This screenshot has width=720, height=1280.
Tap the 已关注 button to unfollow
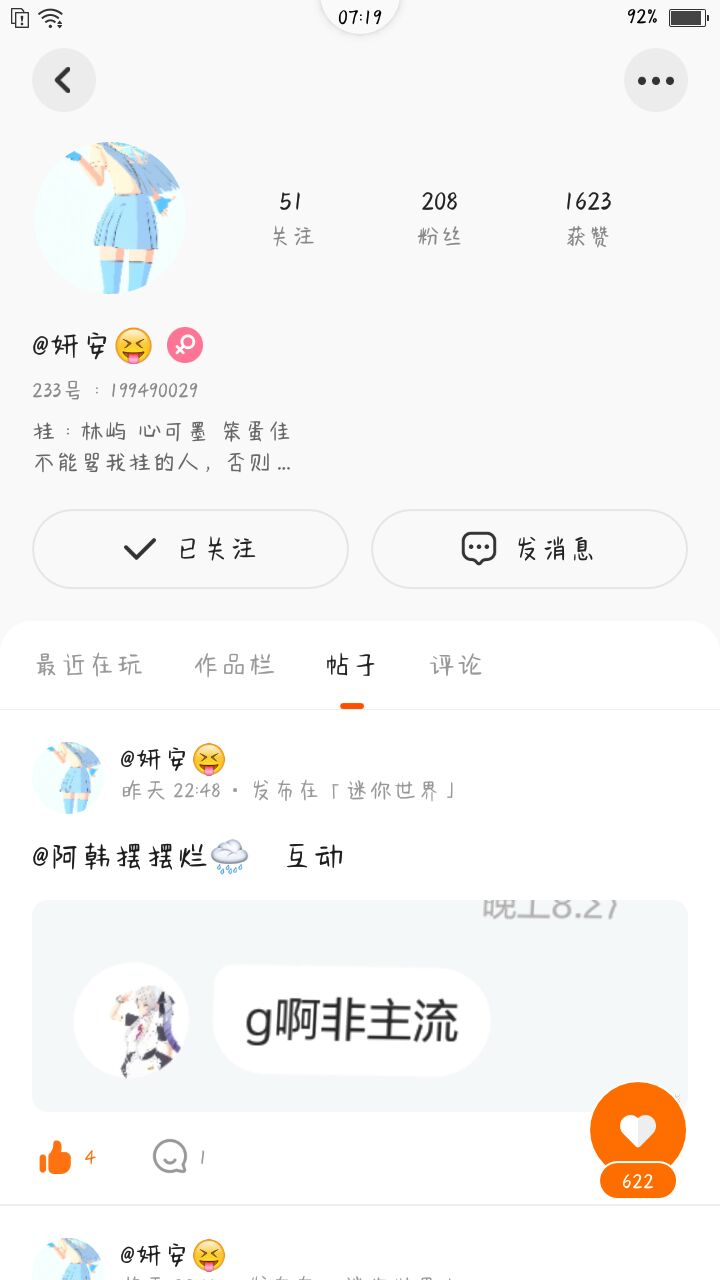(190, 549)
